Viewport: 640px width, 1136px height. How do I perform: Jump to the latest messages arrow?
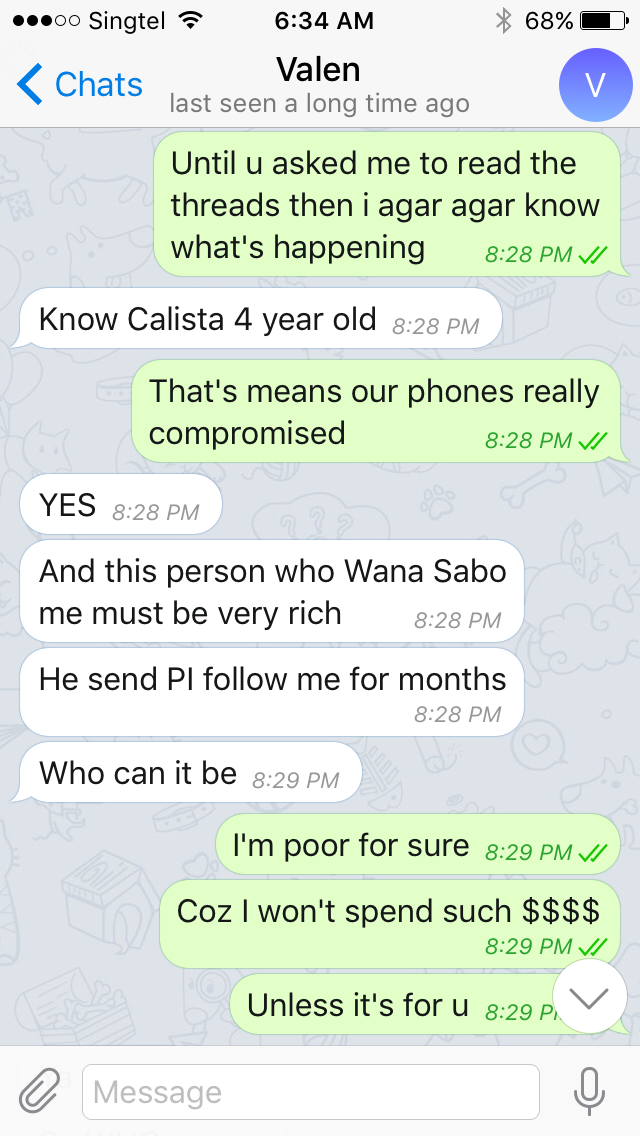[x=589, y=997]
